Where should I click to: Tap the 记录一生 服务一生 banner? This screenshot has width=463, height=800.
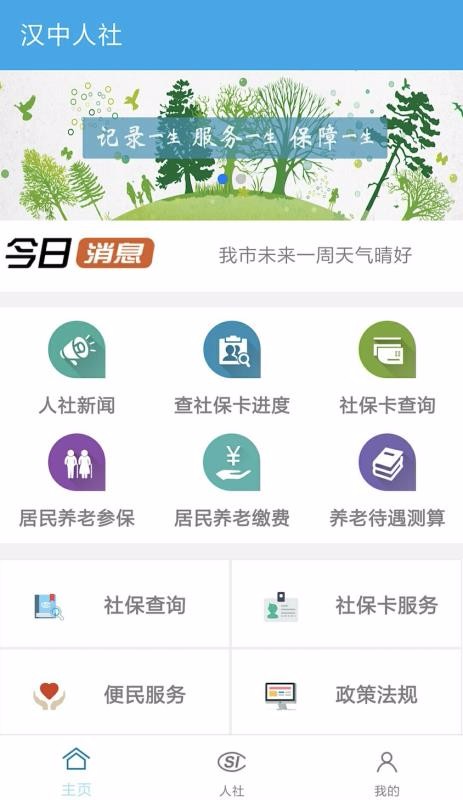(231, 145)
